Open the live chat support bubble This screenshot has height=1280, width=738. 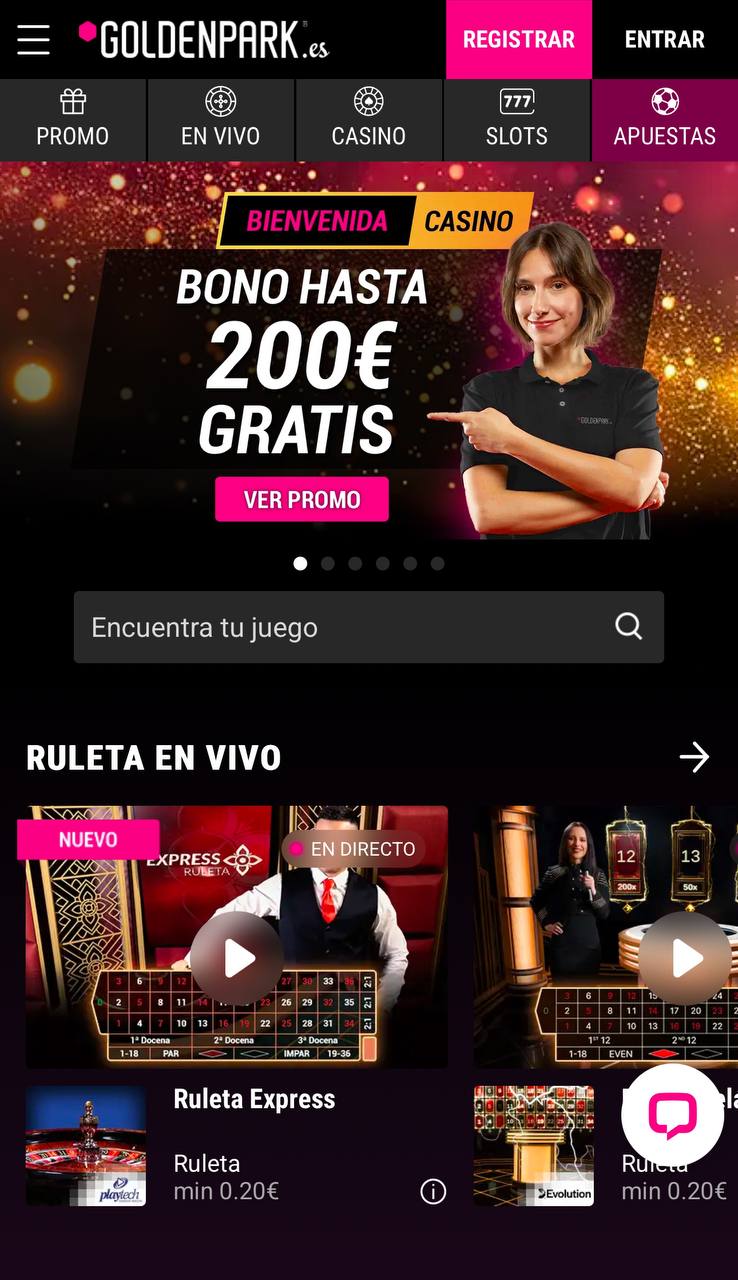click(672, 1115)
